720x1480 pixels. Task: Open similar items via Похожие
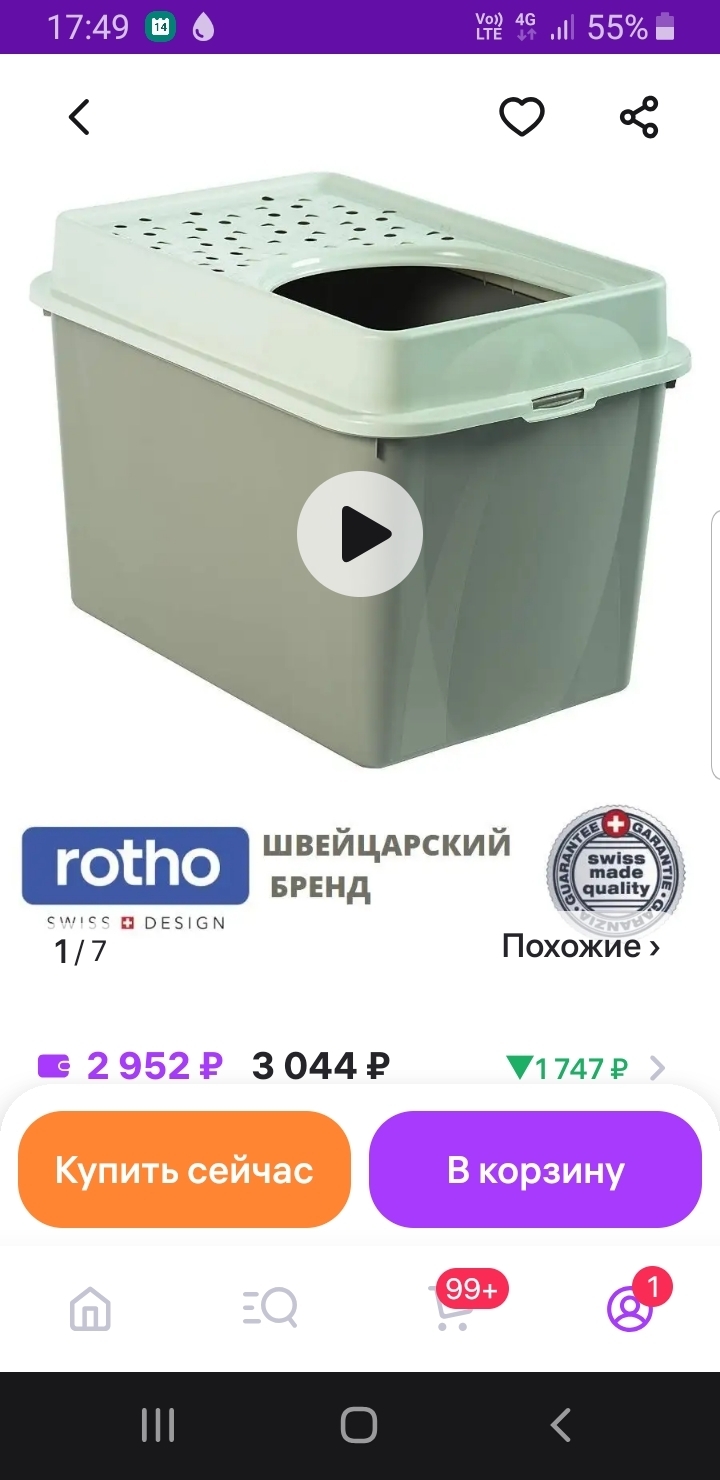pyautogui.click(x=580, y=946)
